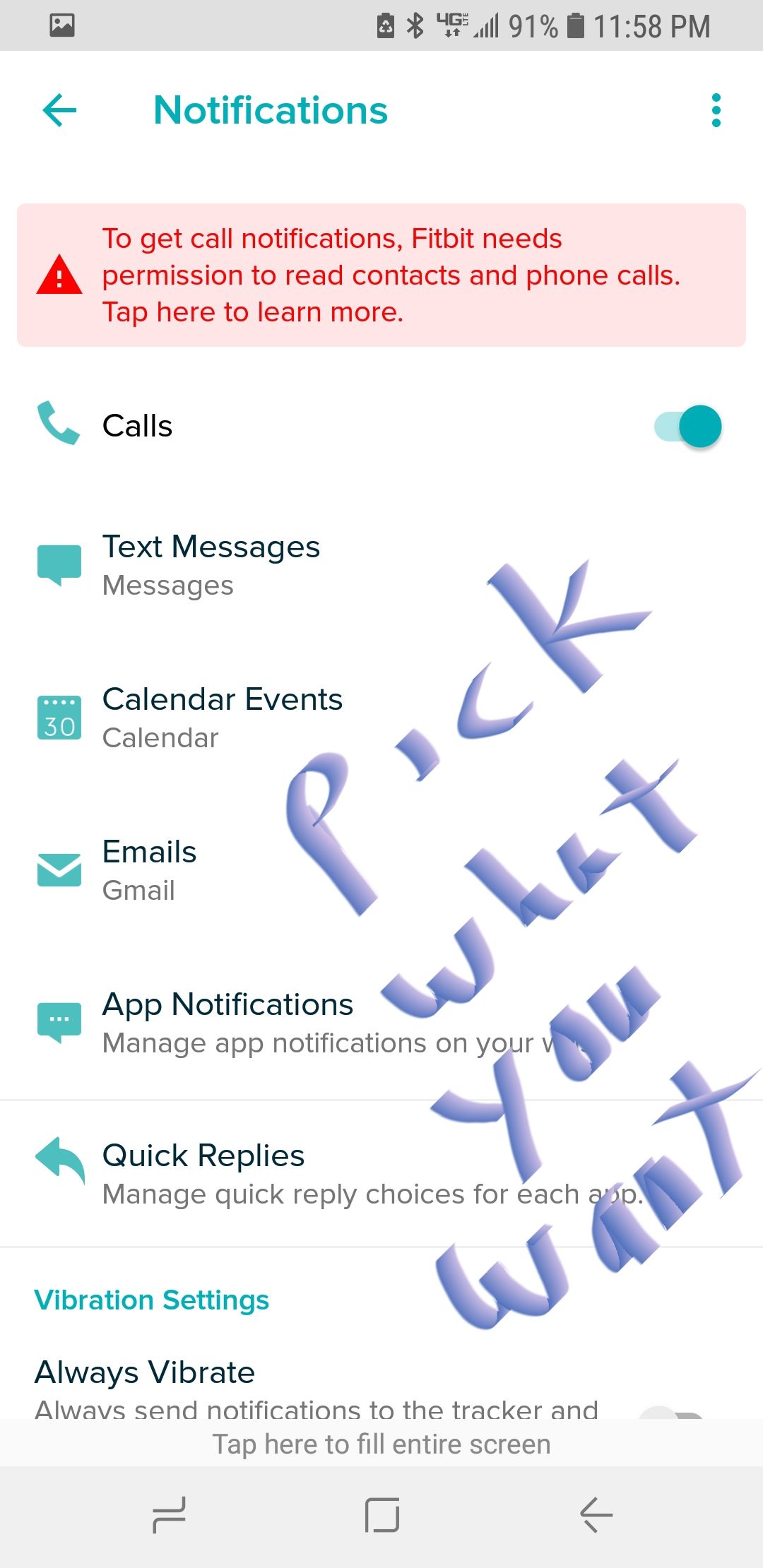Image resolution: width=763 pixels, height=1568 pixels.
Task: Open recent apps from navigation bar
Action: pyautogui.click(x=169, y=1515)
